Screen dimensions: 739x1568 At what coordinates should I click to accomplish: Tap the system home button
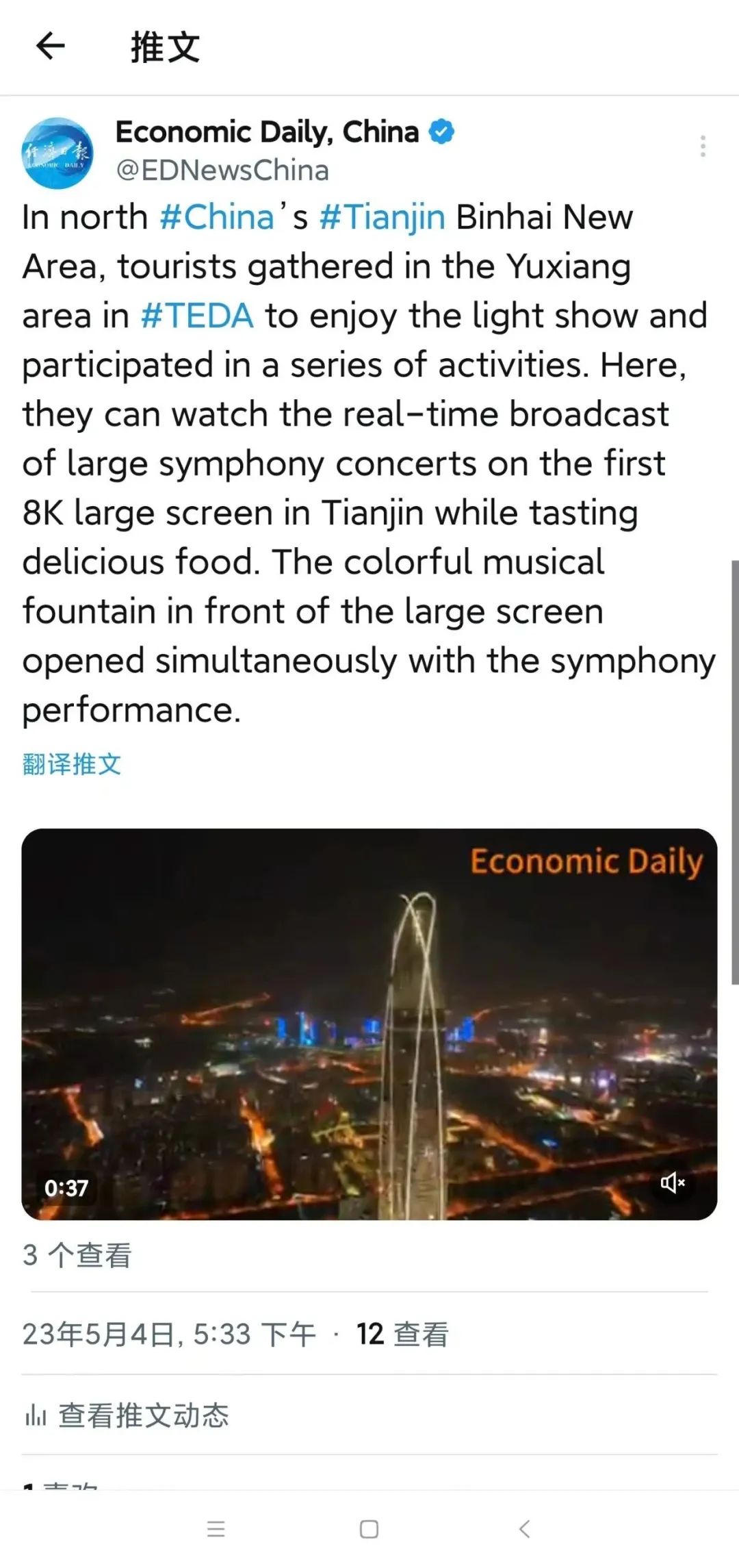pyautogui.click(x=369, y=1529)
